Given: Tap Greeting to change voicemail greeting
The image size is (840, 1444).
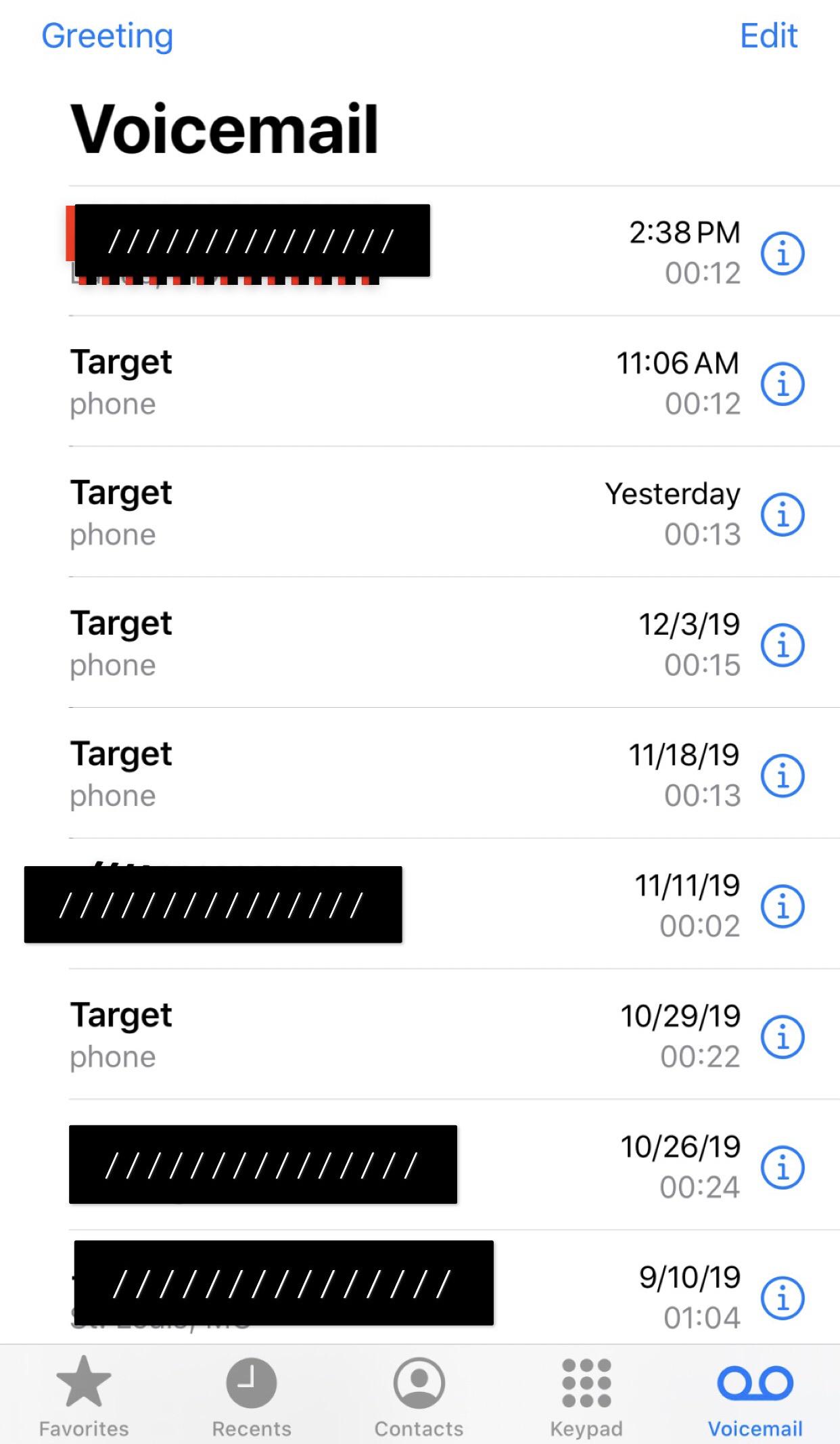Looking at the screenshot, I should point(108,37).
